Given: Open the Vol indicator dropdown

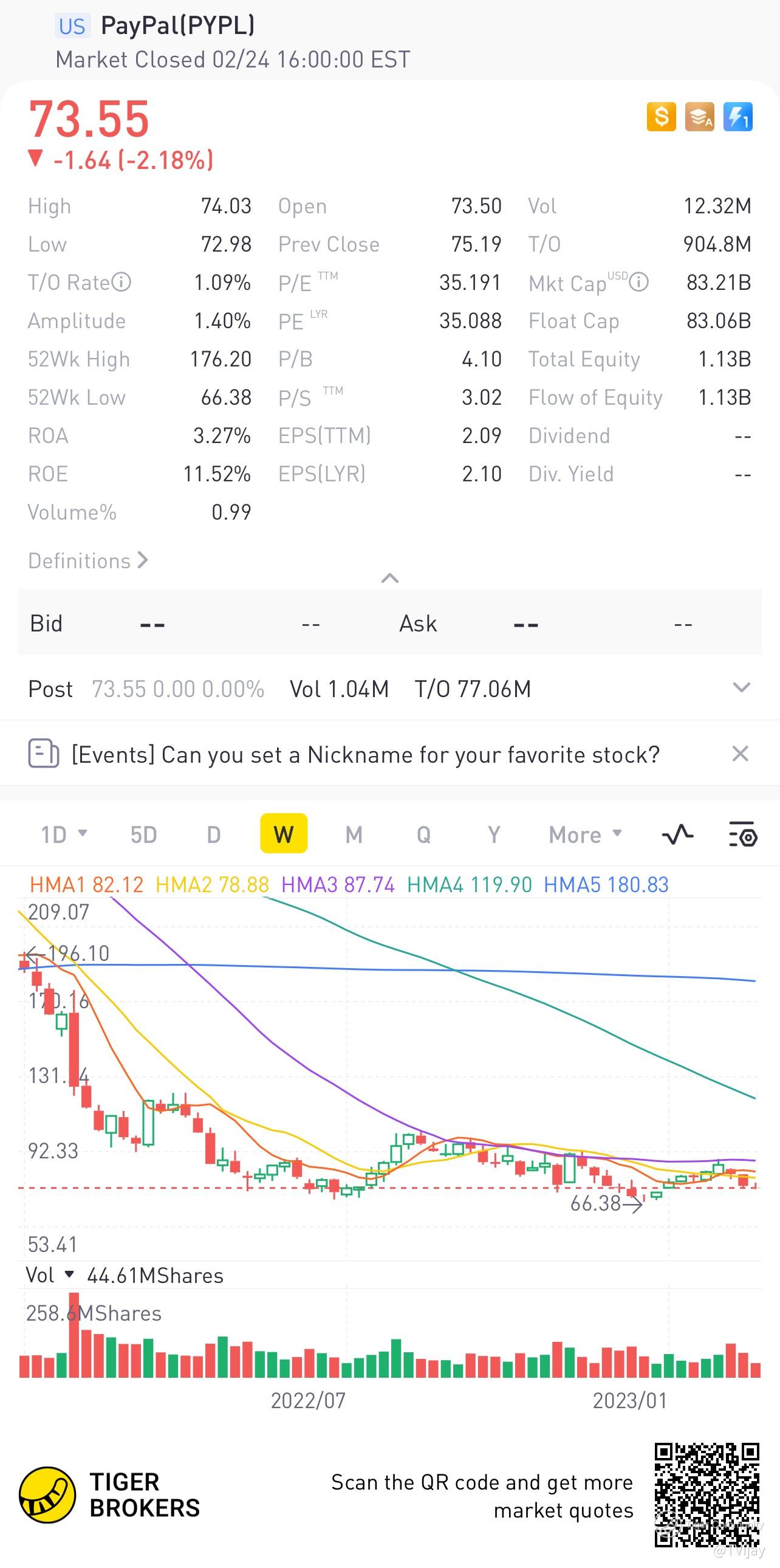Looking at the screenshot, I should (50, 1274).
